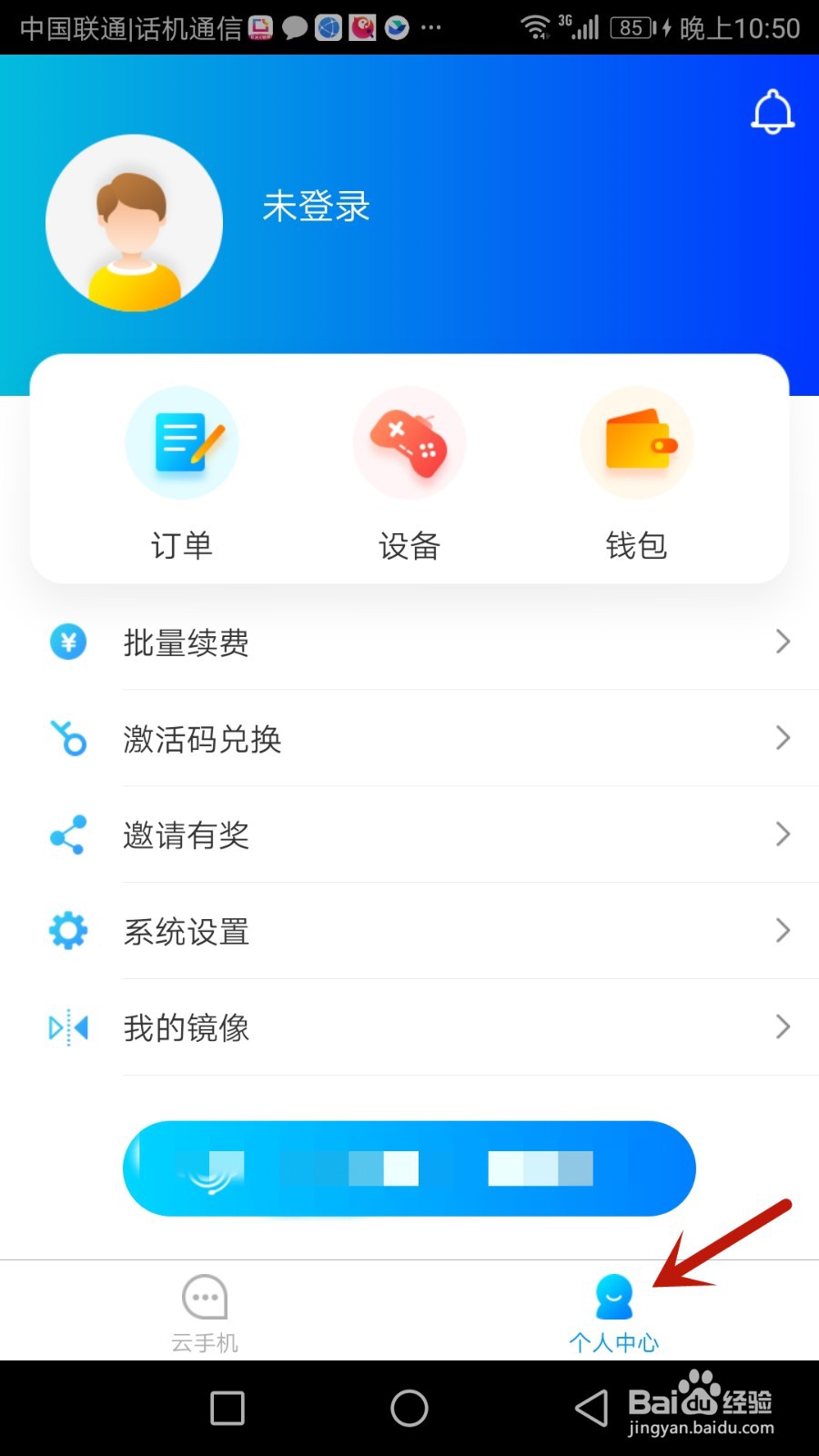Open 激活码兑换 row

(x=409, y=739)
